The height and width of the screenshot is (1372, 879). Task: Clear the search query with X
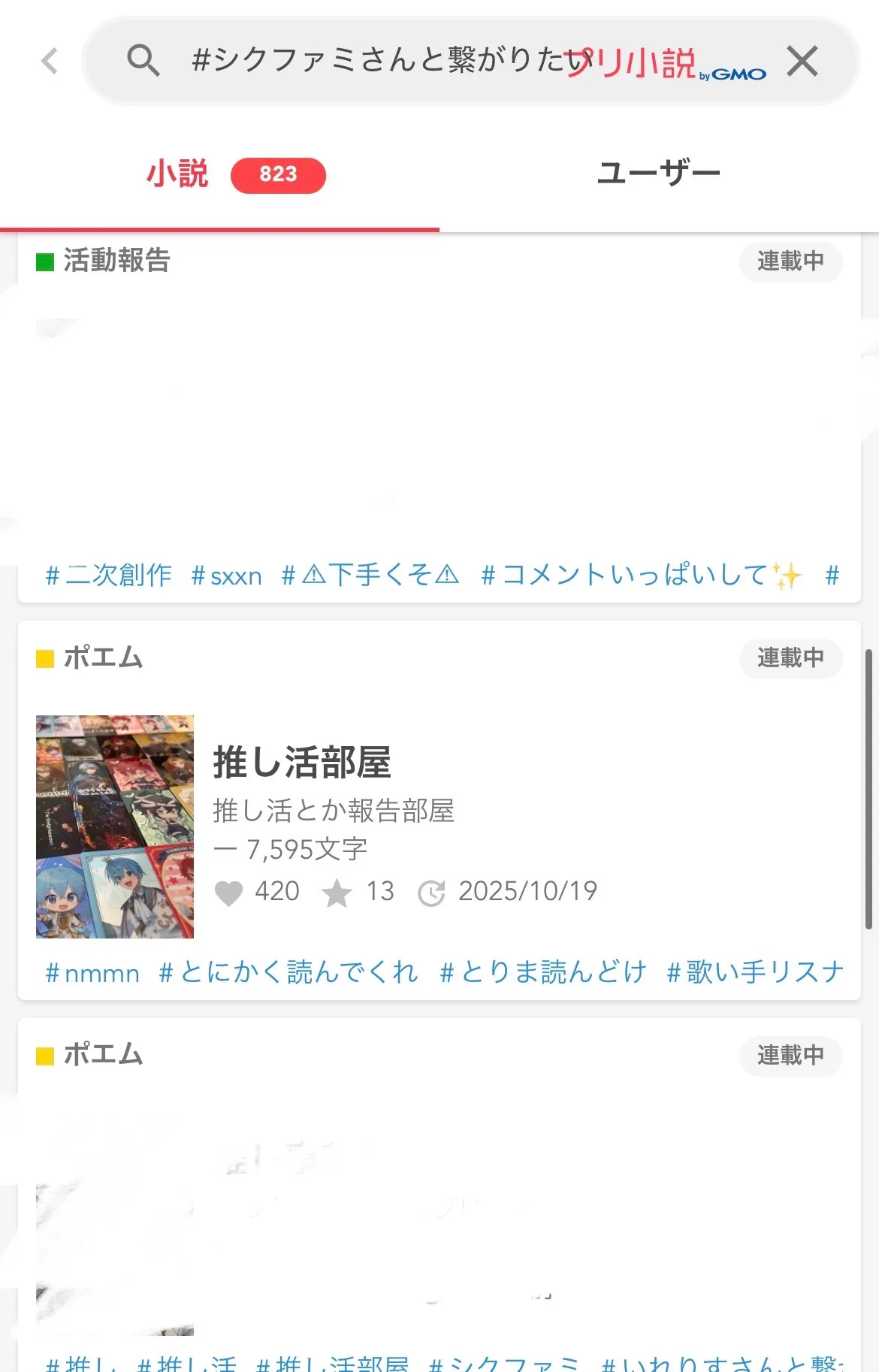(802, 61)
